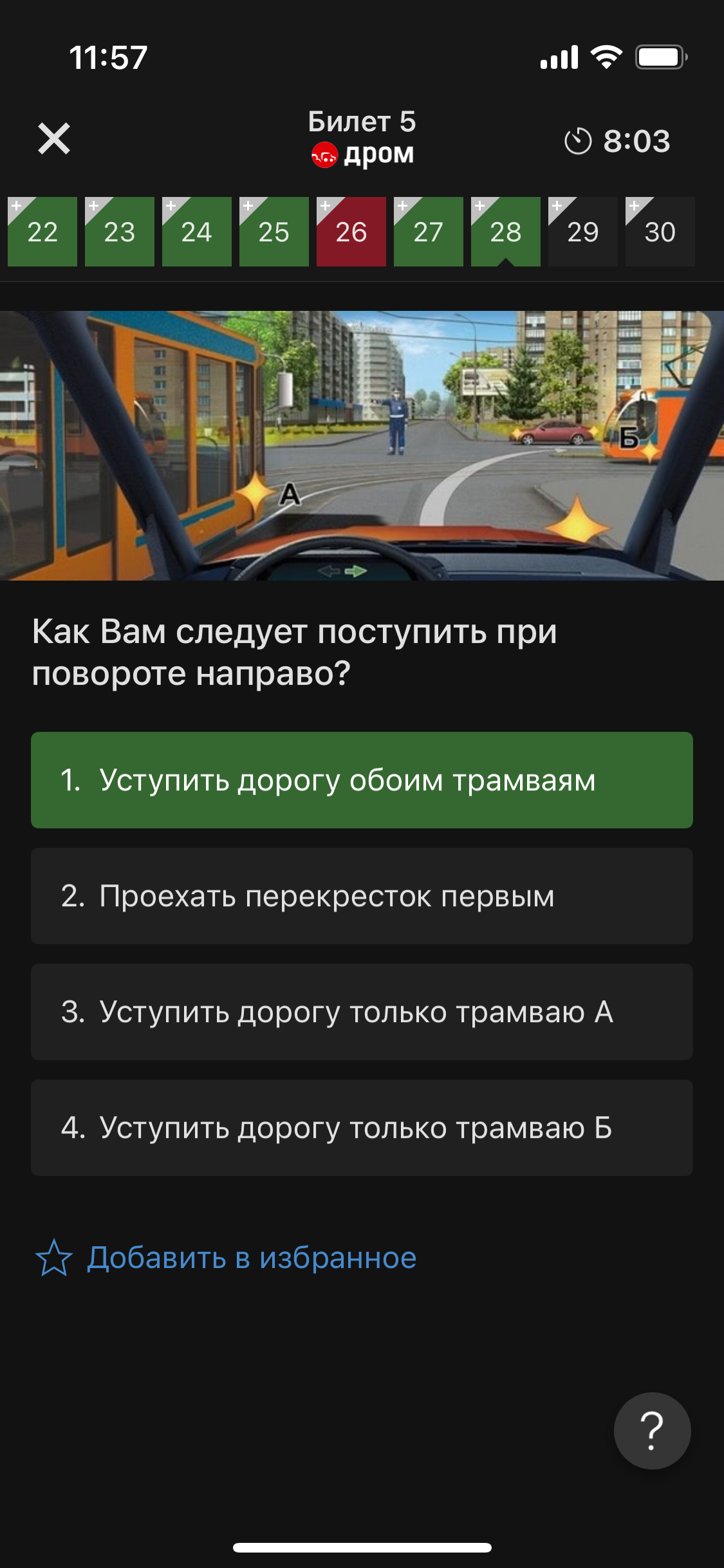Pick answer 3 about tram А

[x=362, y=1012]
